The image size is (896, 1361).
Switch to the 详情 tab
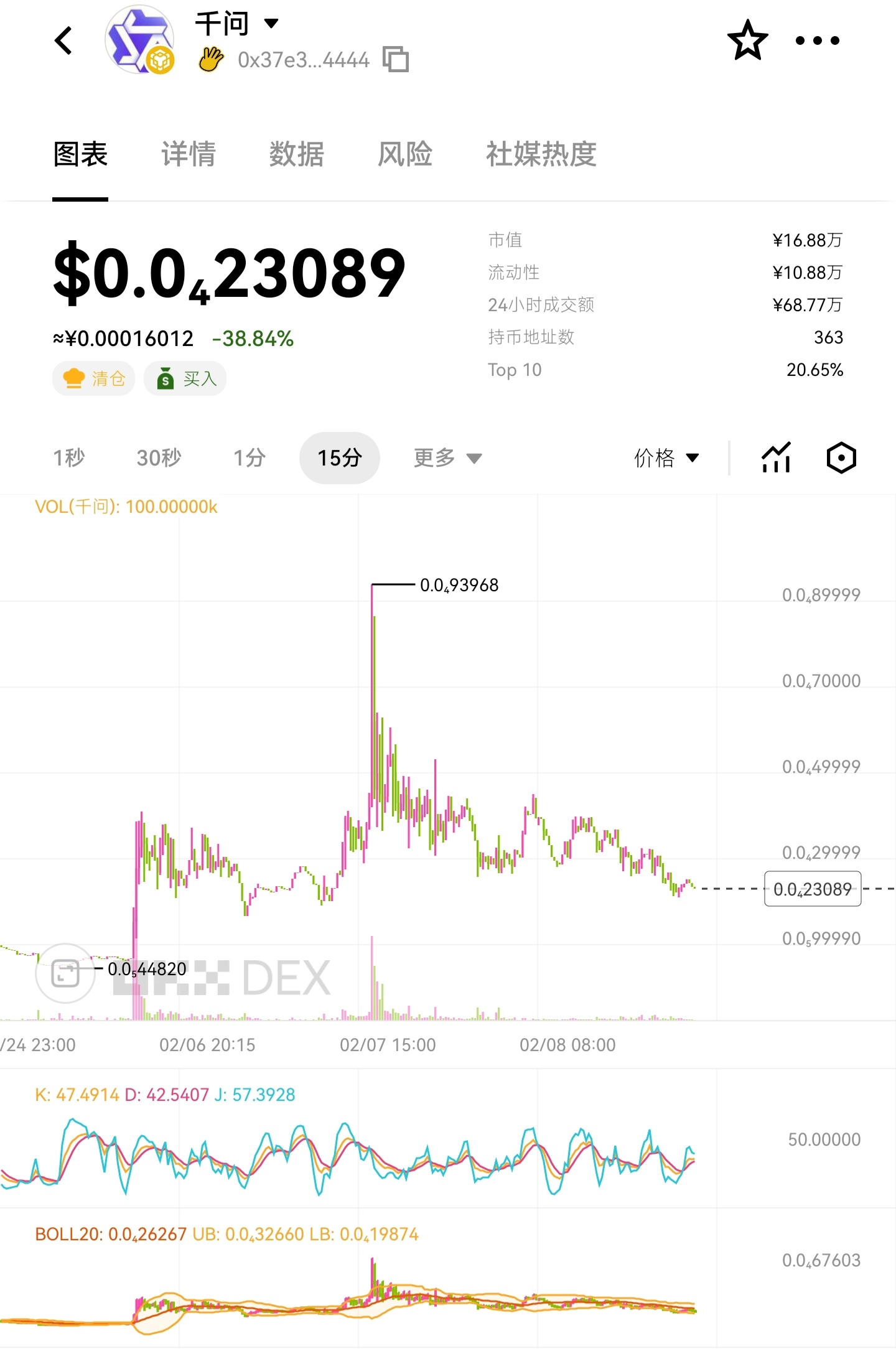[189, 154]
